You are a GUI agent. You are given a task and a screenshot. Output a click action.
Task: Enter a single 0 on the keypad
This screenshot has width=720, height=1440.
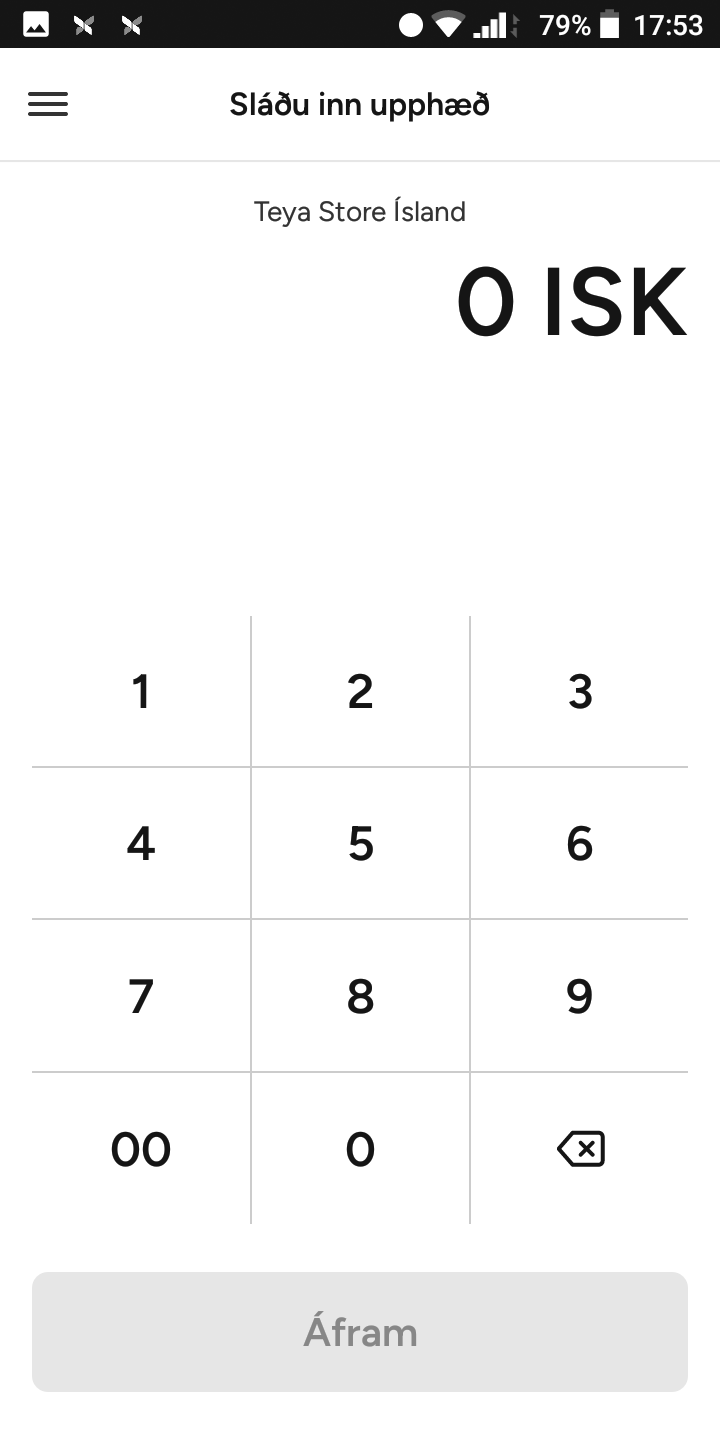pyautogui.click(x=360, y=1149)
